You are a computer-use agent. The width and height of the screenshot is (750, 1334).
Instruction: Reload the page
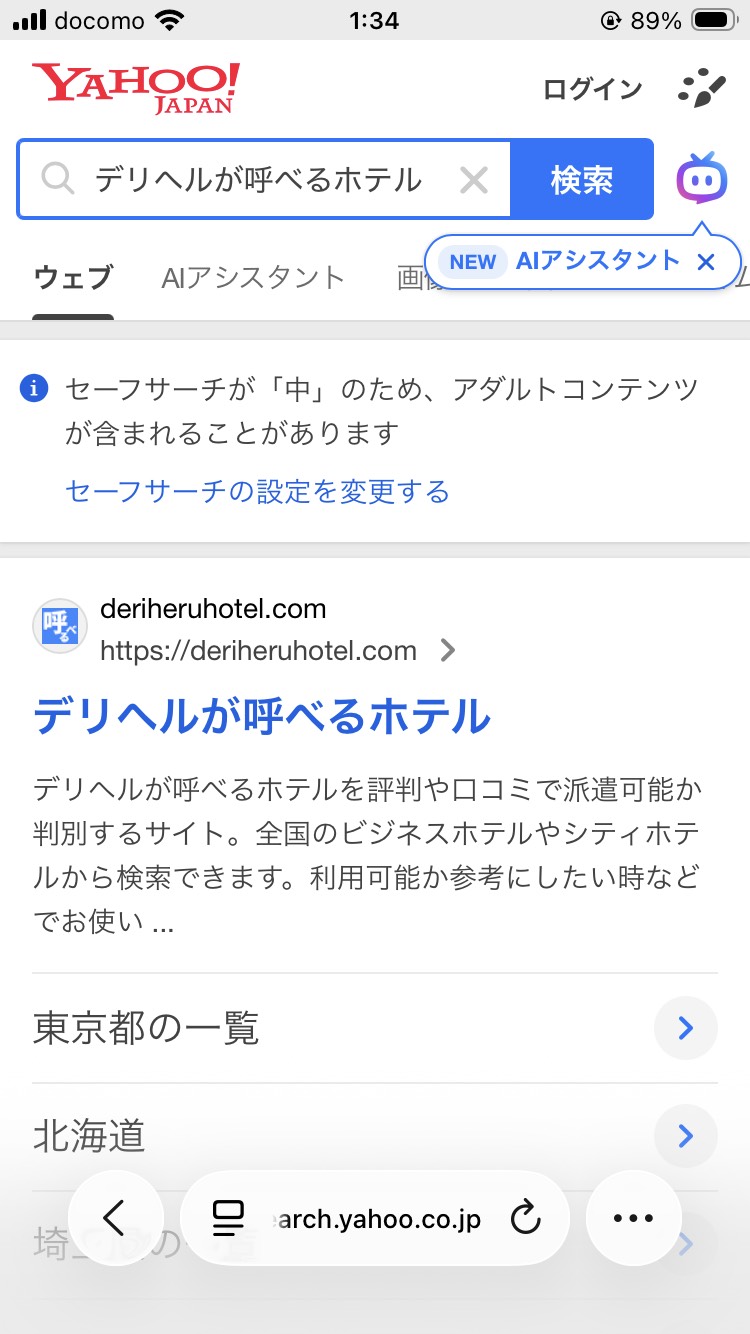[x=525, y=1218]
